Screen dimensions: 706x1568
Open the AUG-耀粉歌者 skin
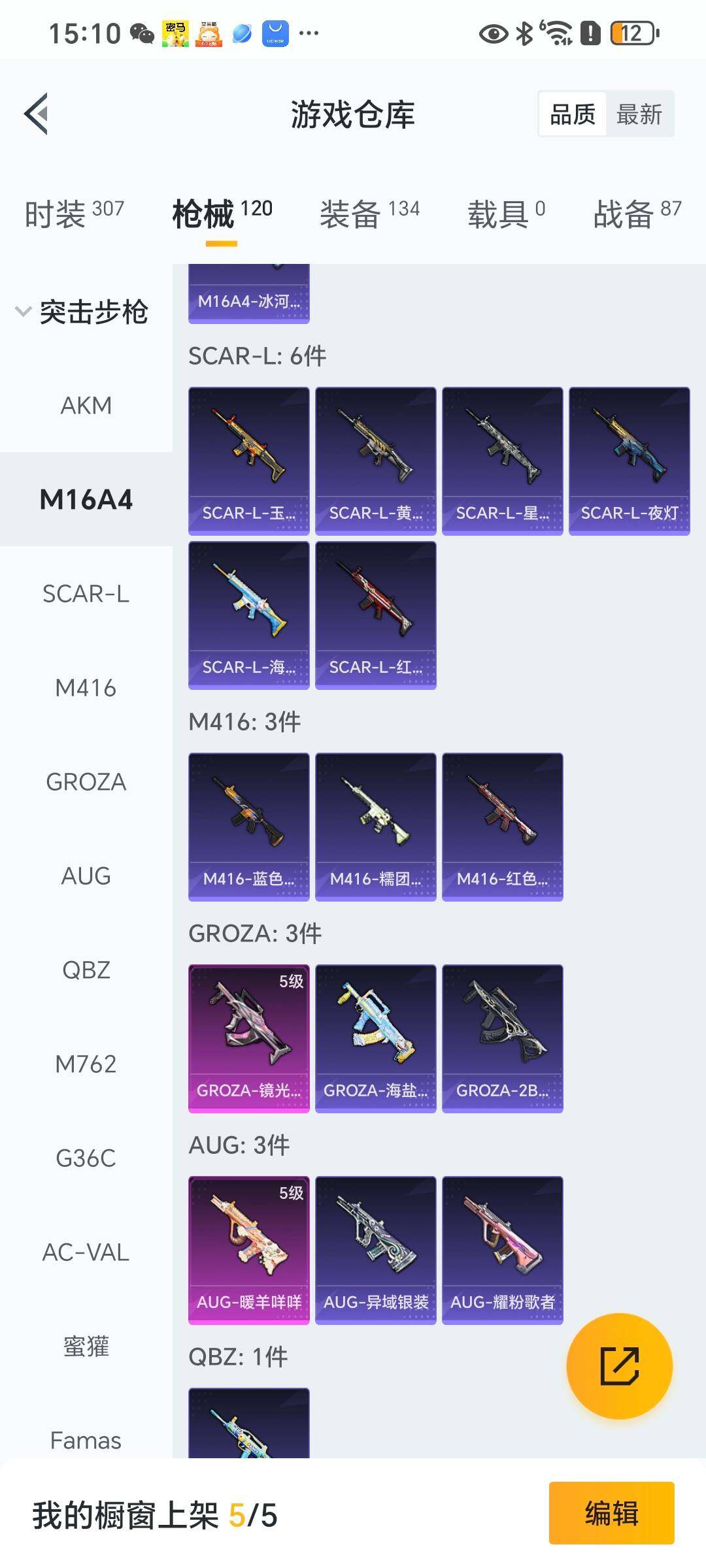pos(502,1250)
